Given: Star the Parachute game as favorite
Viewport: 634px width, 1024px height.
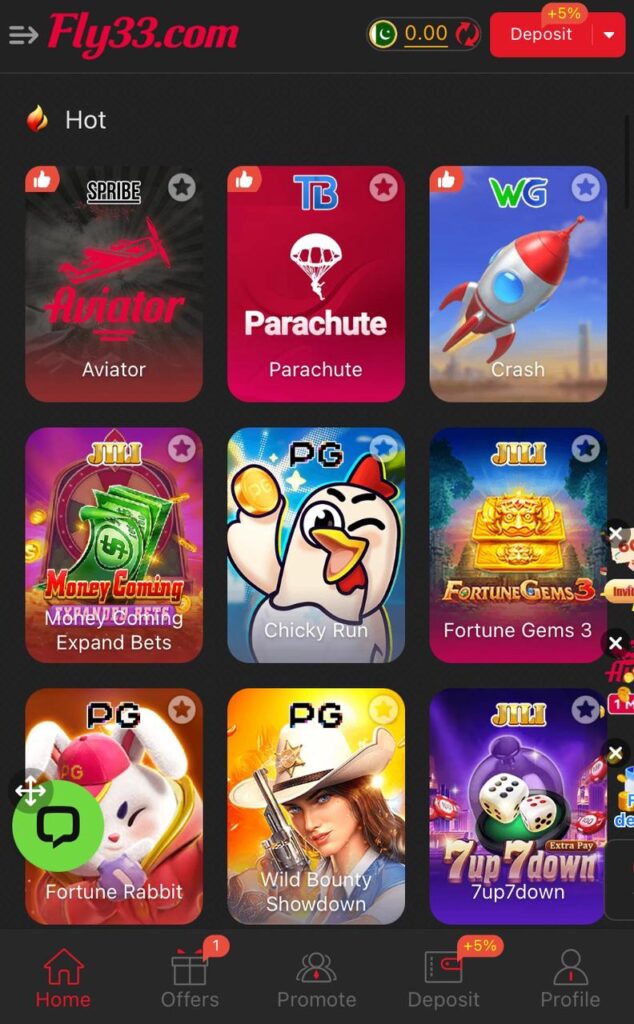Looking at the screenshot, I should (383, 187).
